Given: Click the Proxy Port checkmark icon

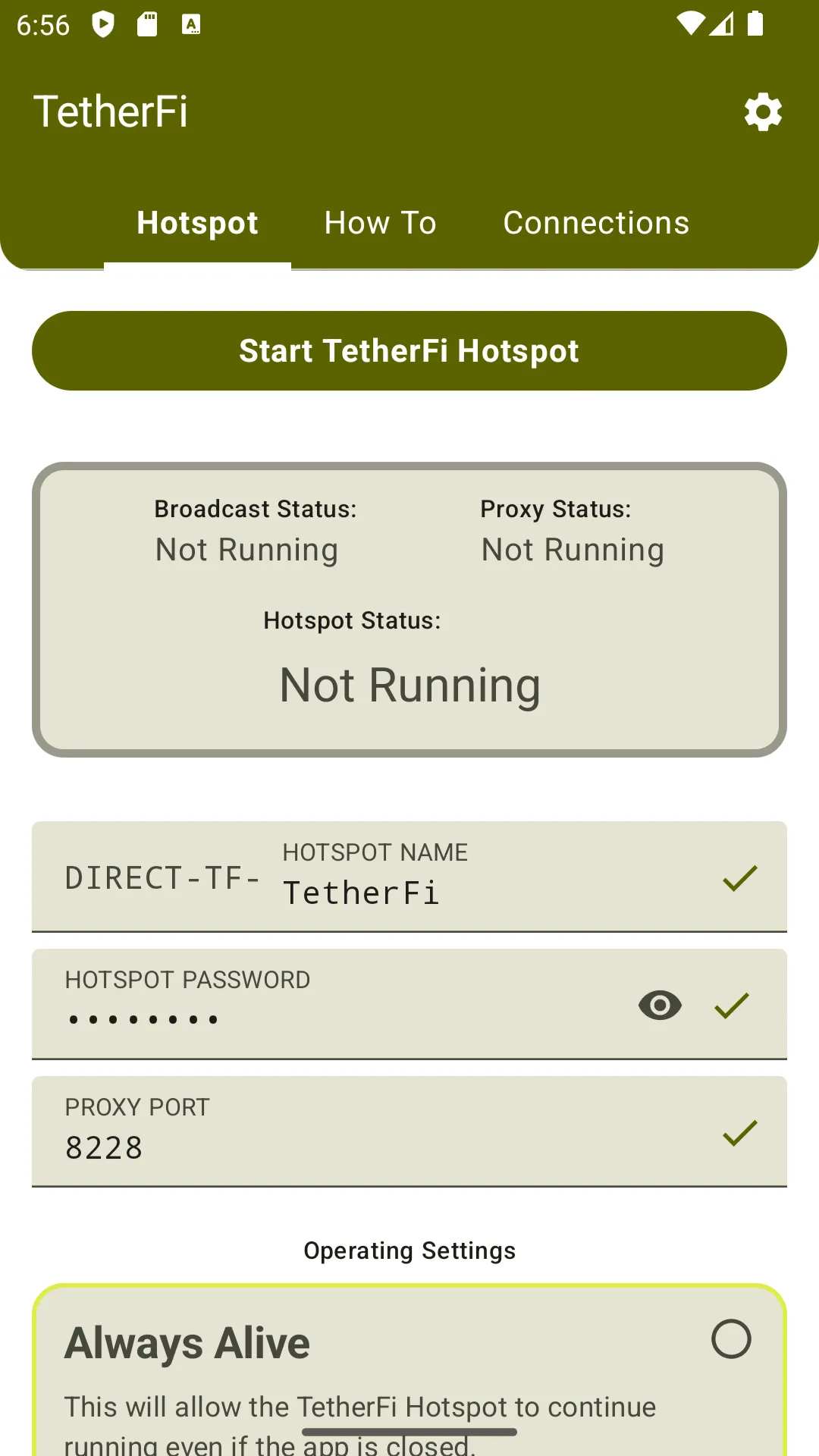Looking at the screenshot, I should (x=739, y=1132).
